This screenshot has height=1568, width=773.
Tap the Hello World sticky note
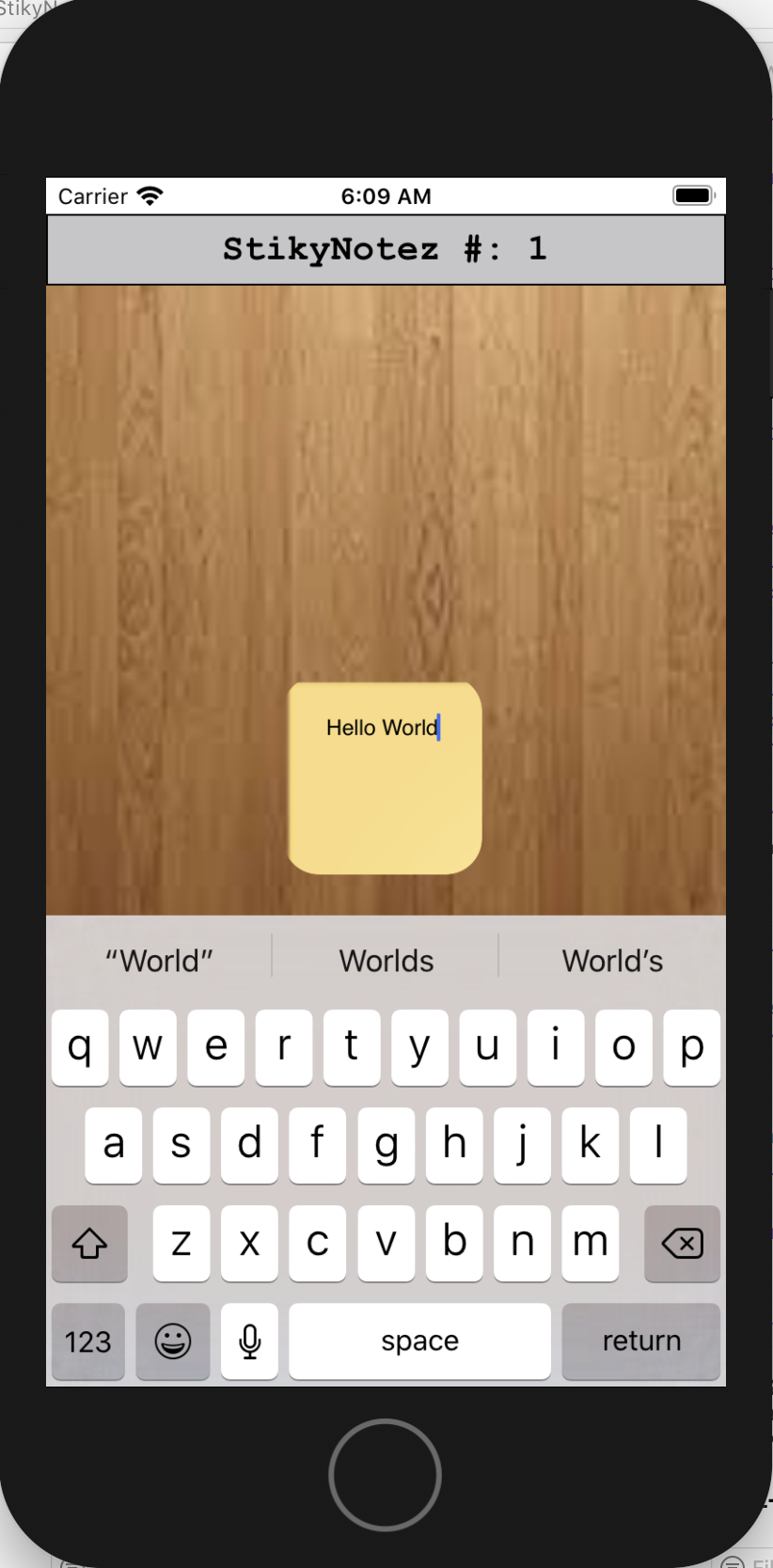click(385, 778)
